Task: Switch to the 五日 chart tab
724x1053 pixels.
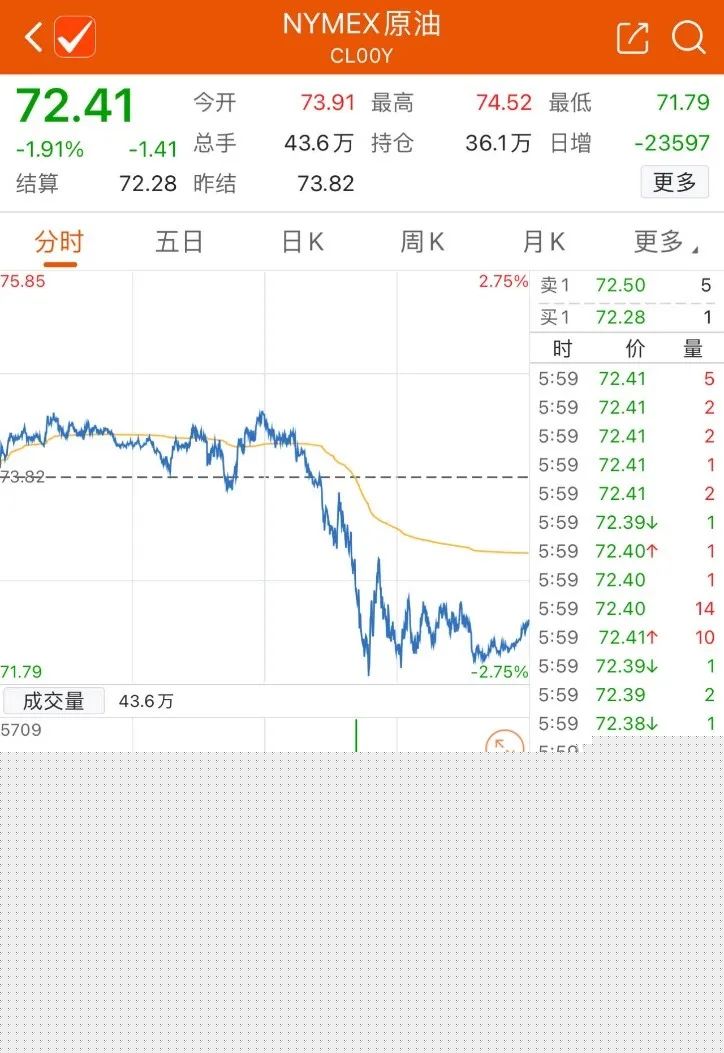Action: point(180,242)
